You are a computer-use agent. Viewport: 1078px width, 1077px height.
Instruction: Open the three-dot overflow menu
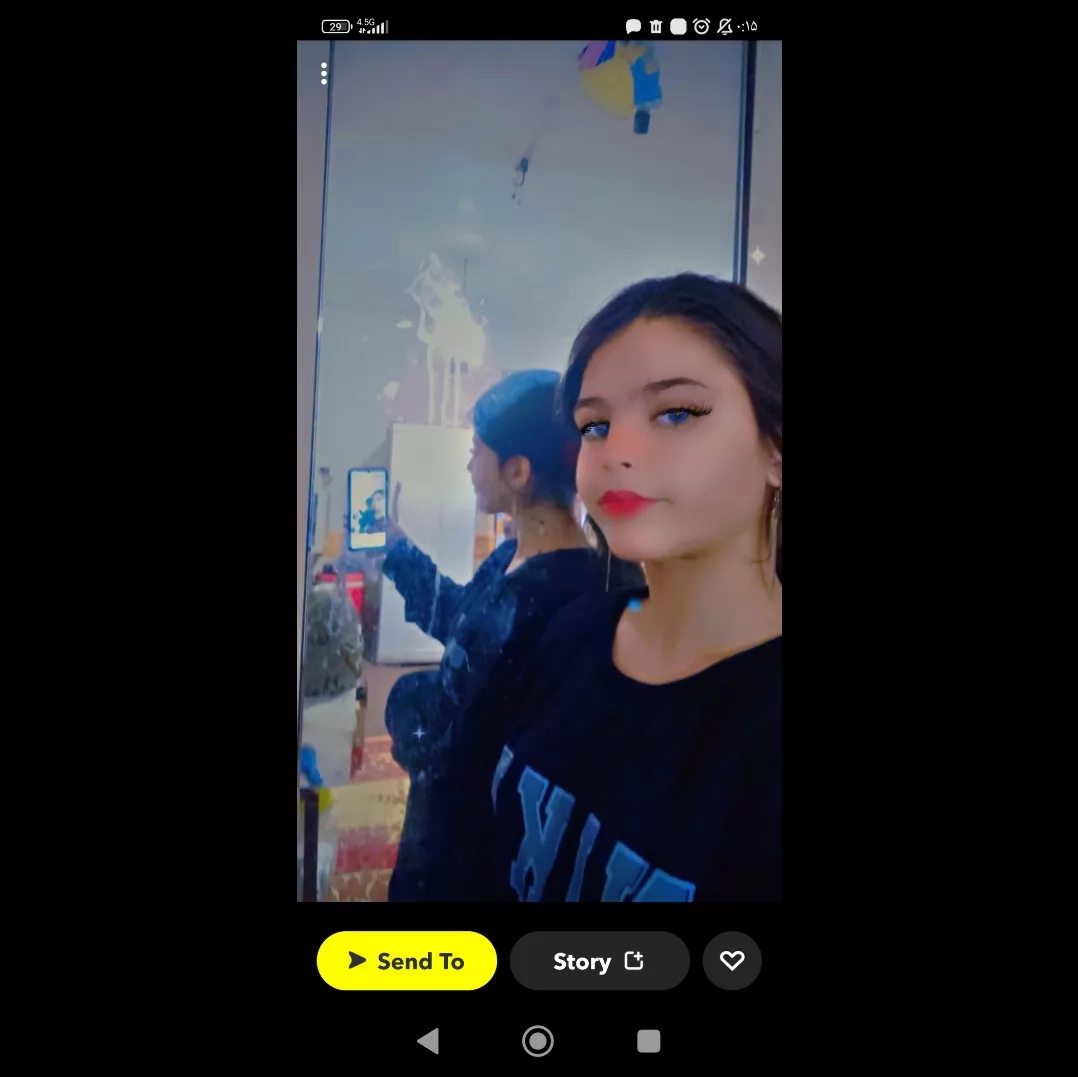pyautogui.click(x=324, y=74)
